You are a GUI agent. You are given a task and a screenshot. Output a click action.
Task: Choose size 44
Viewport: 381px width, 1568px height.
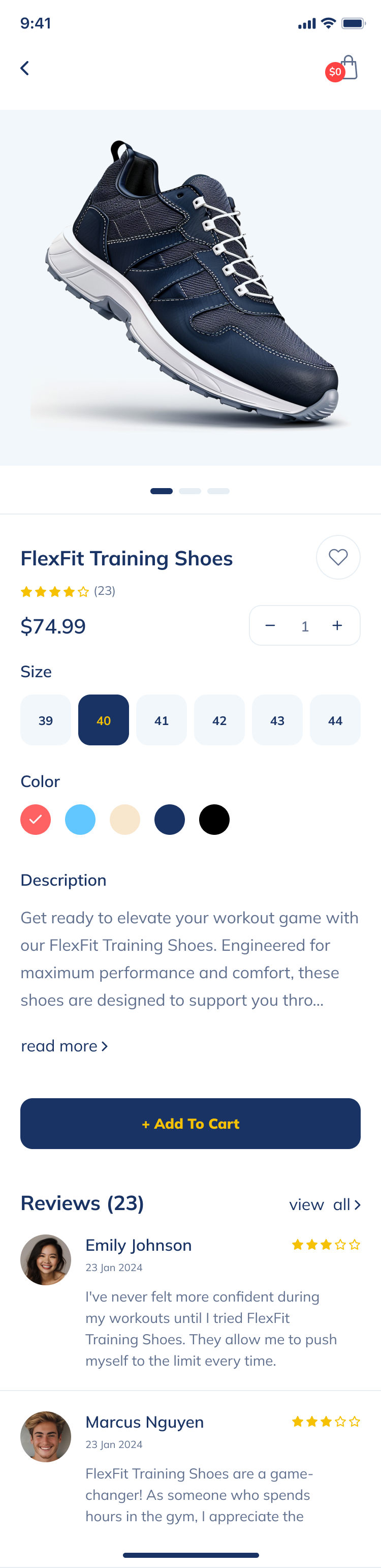click(x=335, y=720)
